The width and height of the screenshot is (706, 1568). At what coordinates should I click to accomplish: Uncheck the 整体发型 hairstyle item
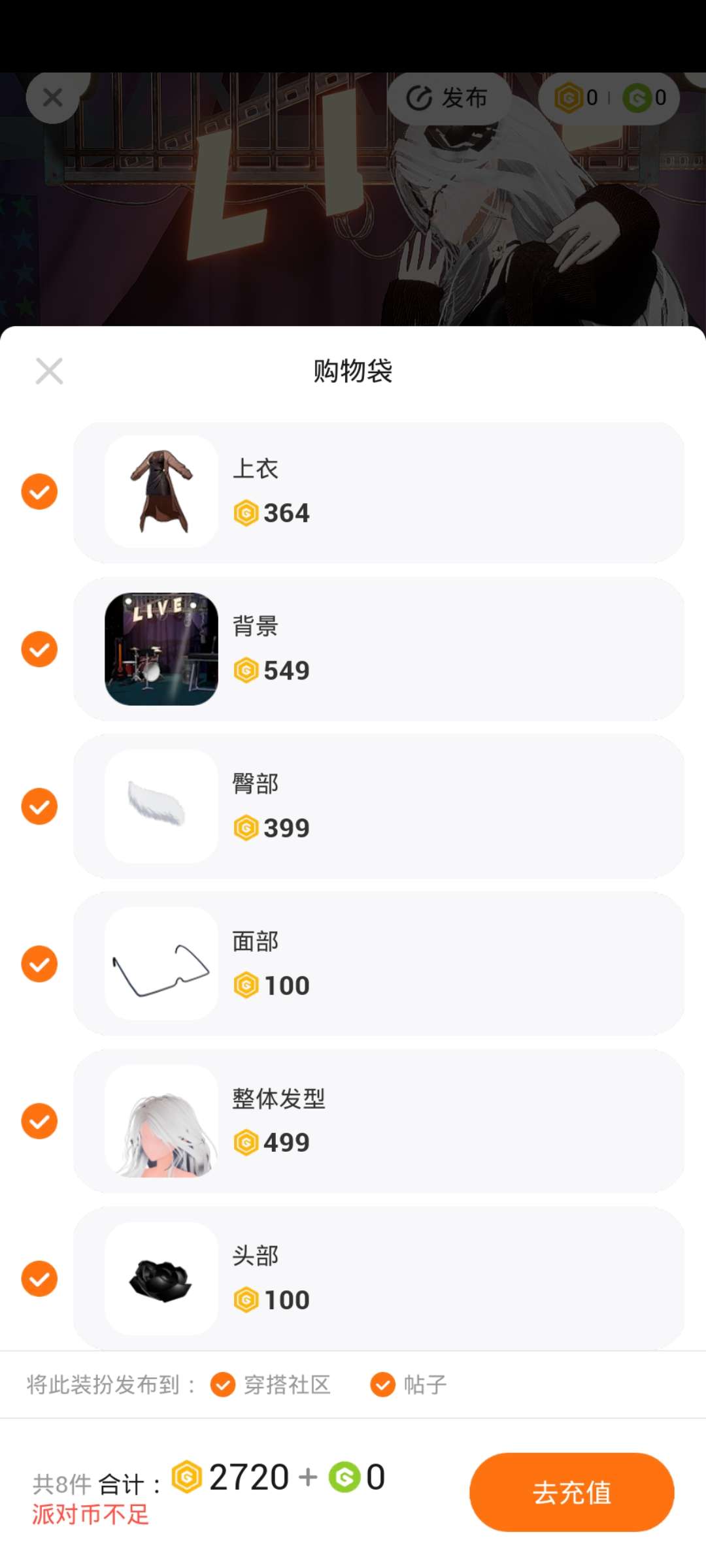(x=39, y=1121)
